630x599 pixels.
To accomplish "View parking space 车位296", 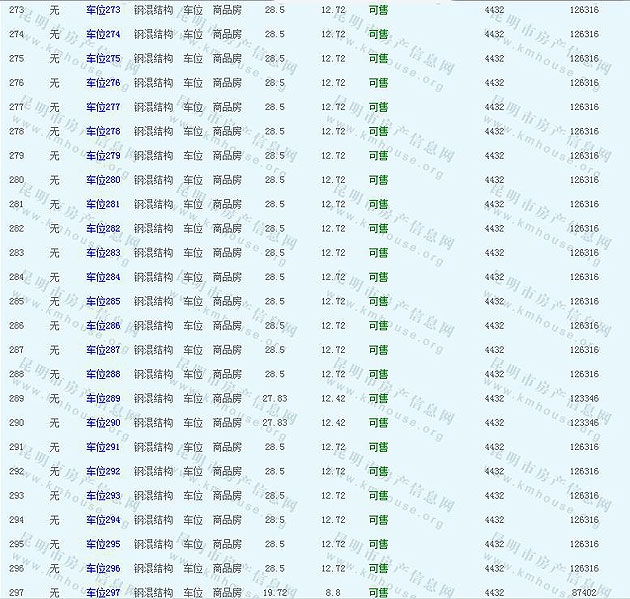I will point(103,568).
